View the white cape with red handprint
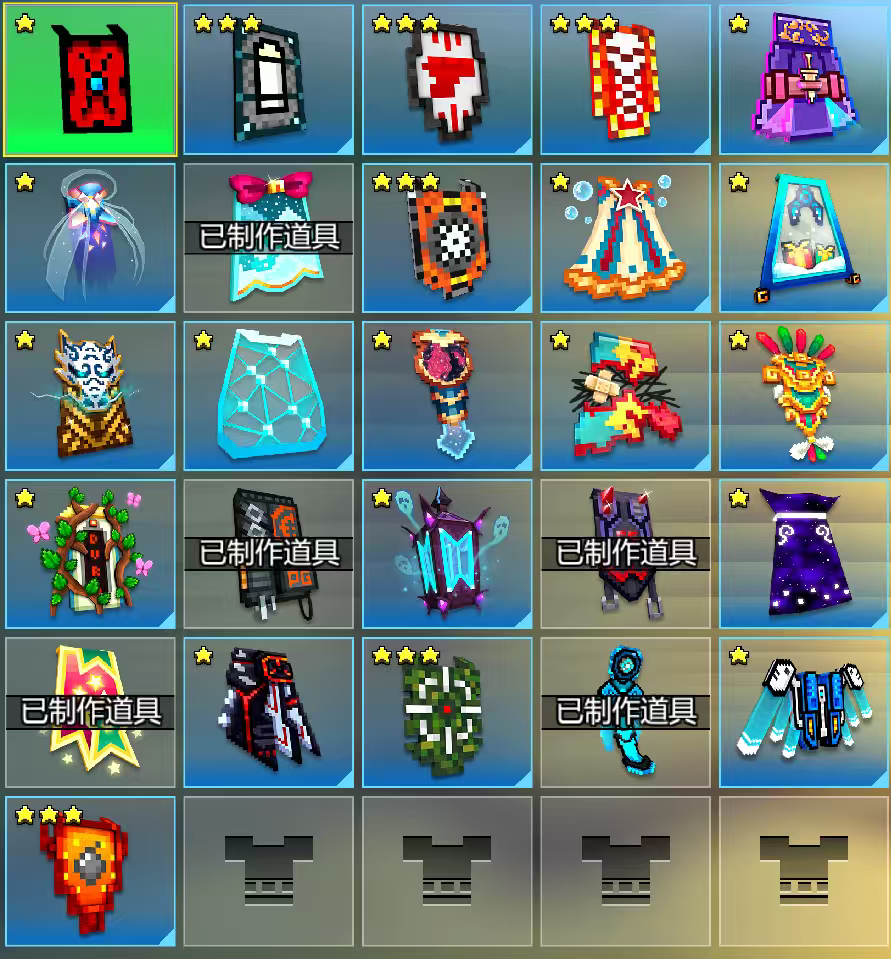 pyautogui.click(x=446, y=80)
